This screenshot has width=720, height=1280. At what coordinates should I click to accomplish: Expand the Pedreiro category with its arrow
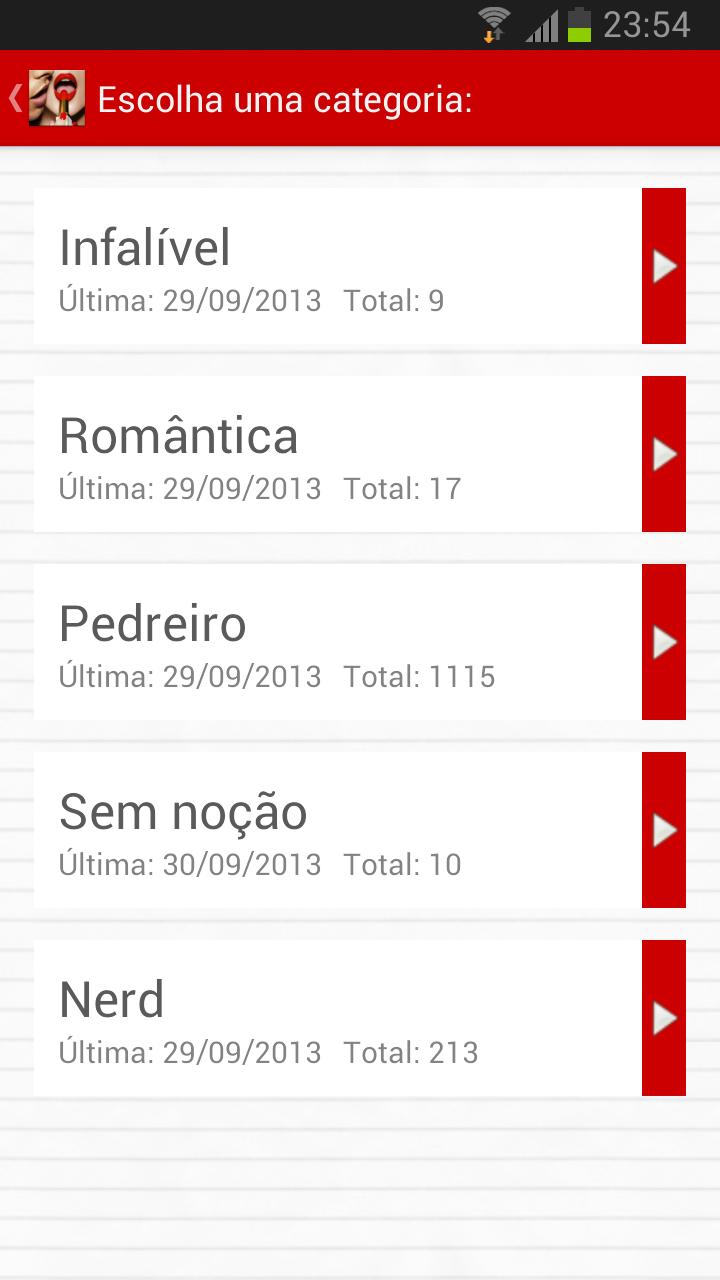point(663,641)
